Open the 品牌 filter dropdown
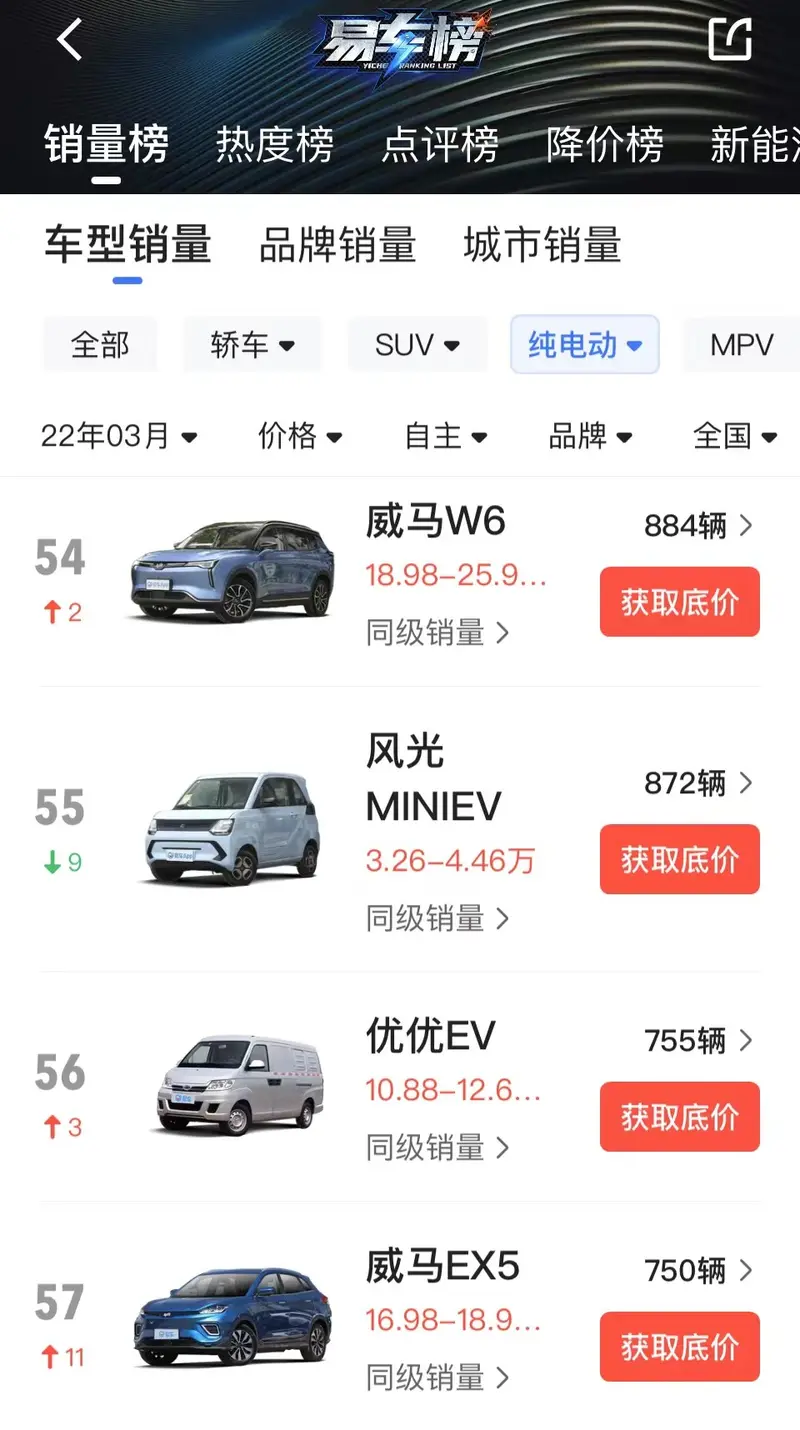This screenshot has width=800, height=1430. (590, 436)
